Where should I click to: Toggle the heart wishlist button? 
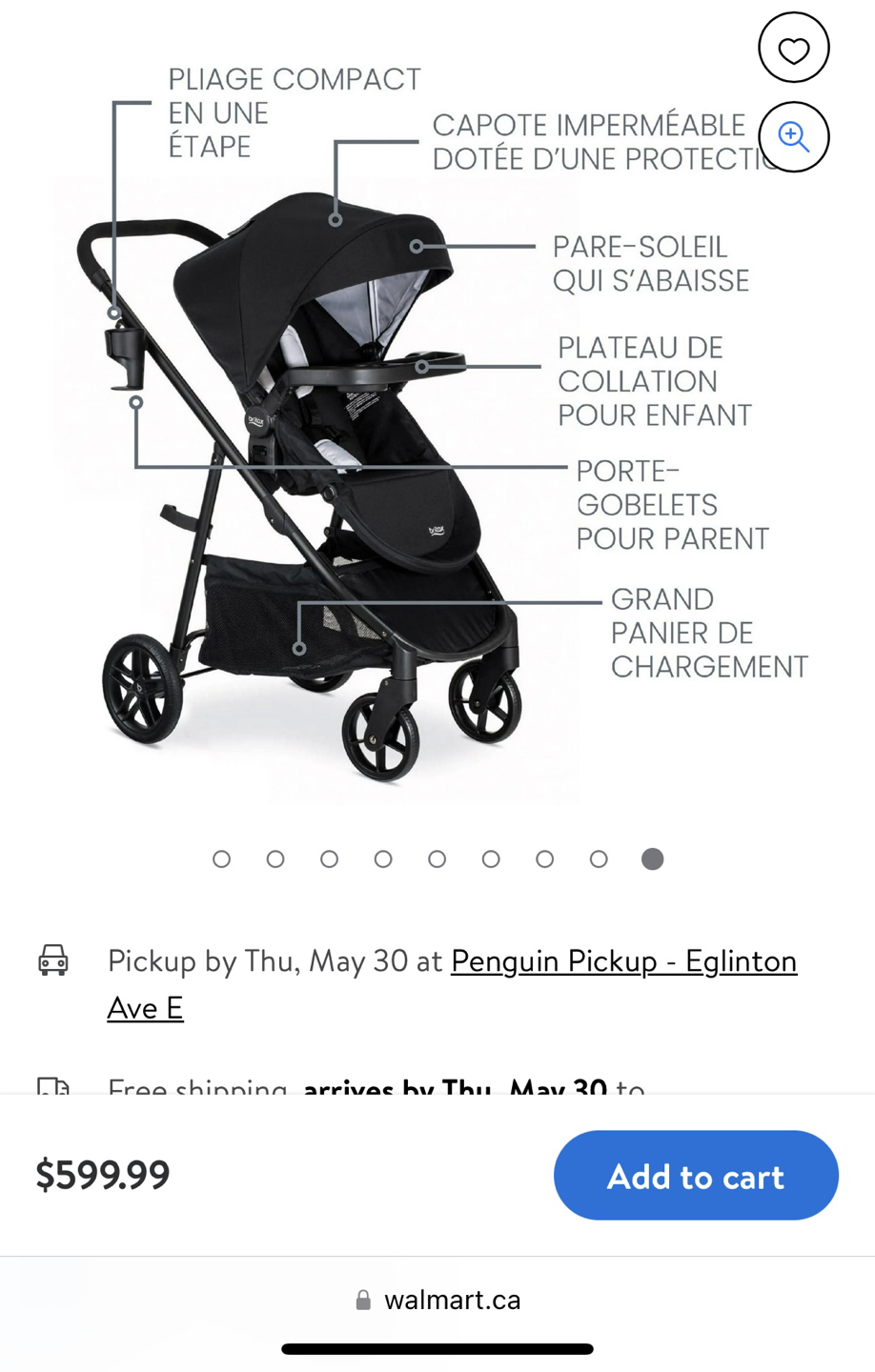point(794,49)
